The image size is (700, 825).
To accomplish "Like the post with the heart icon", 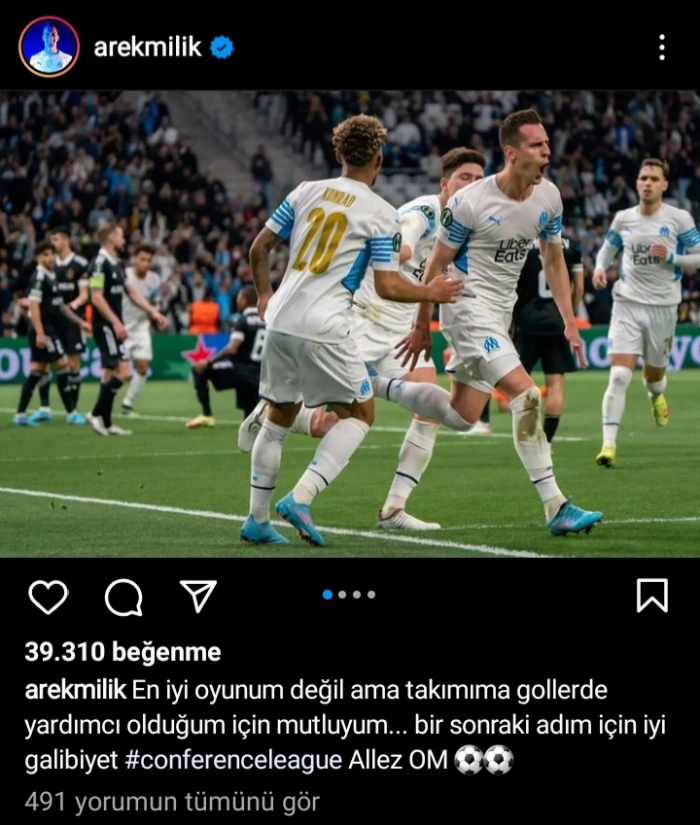I will [47, 596].
